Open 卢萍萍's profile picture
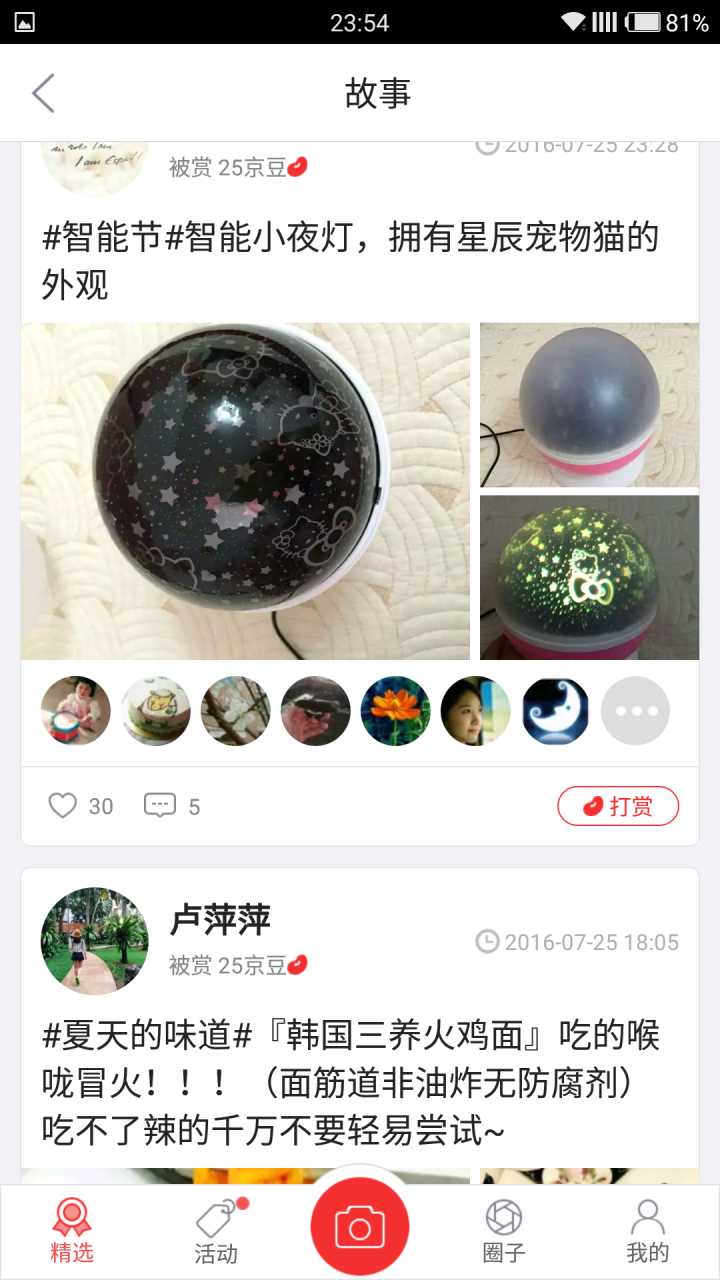Viewport: 720px width, 1280px height. coord(94,941)
